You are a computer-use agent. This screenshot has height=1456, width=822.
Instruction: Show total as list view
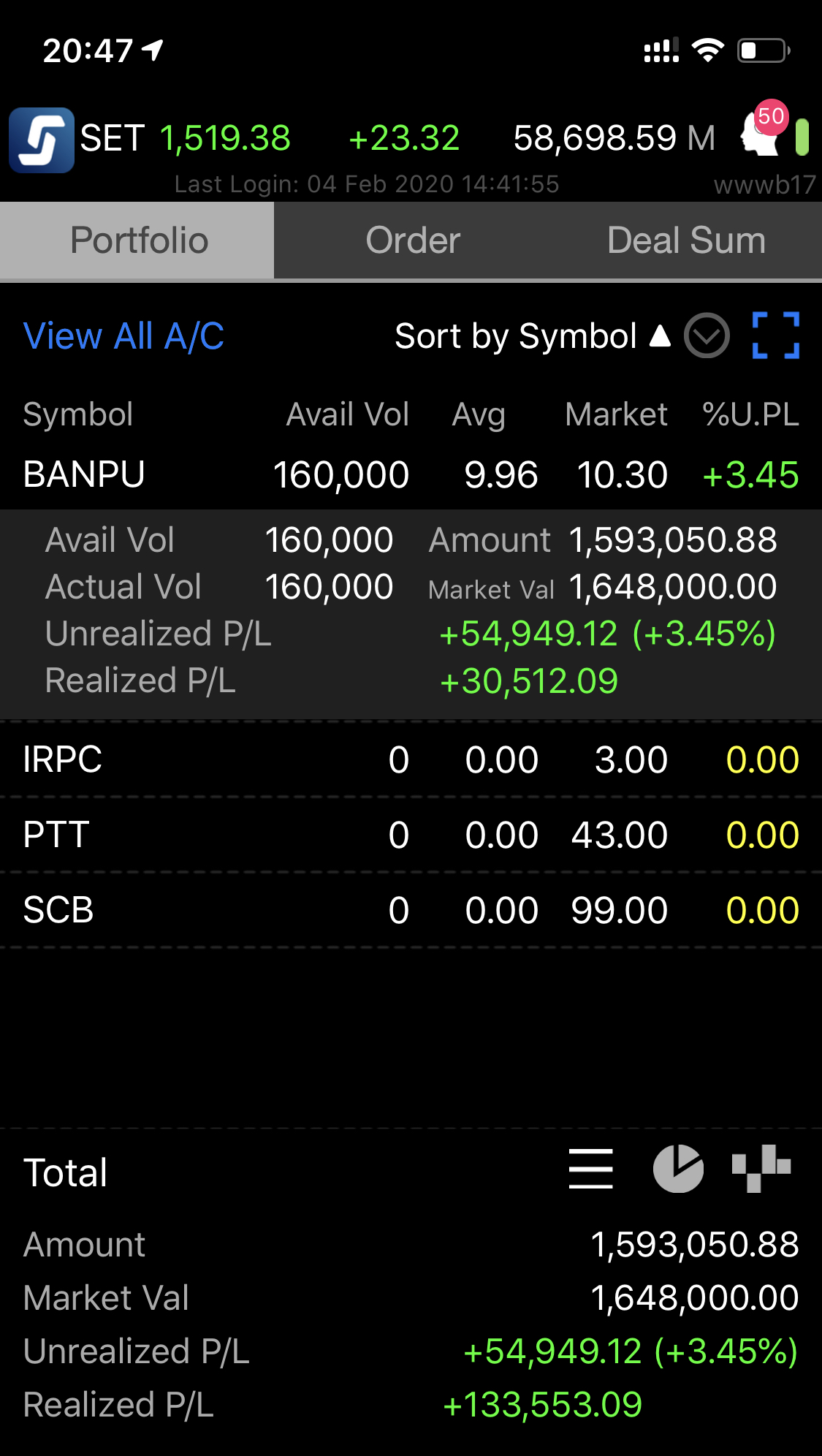590,1168
